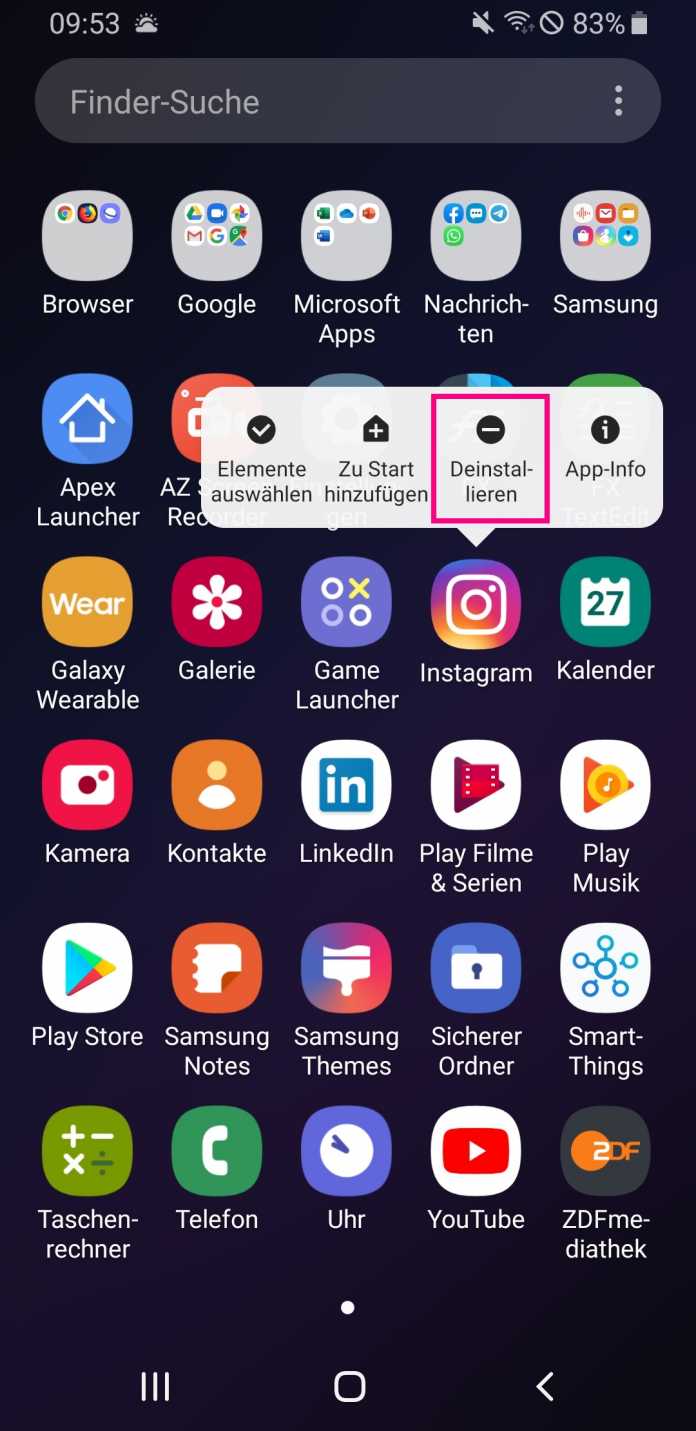
Task: Launch Apex Launcher
Action: (x=87, y=421)
